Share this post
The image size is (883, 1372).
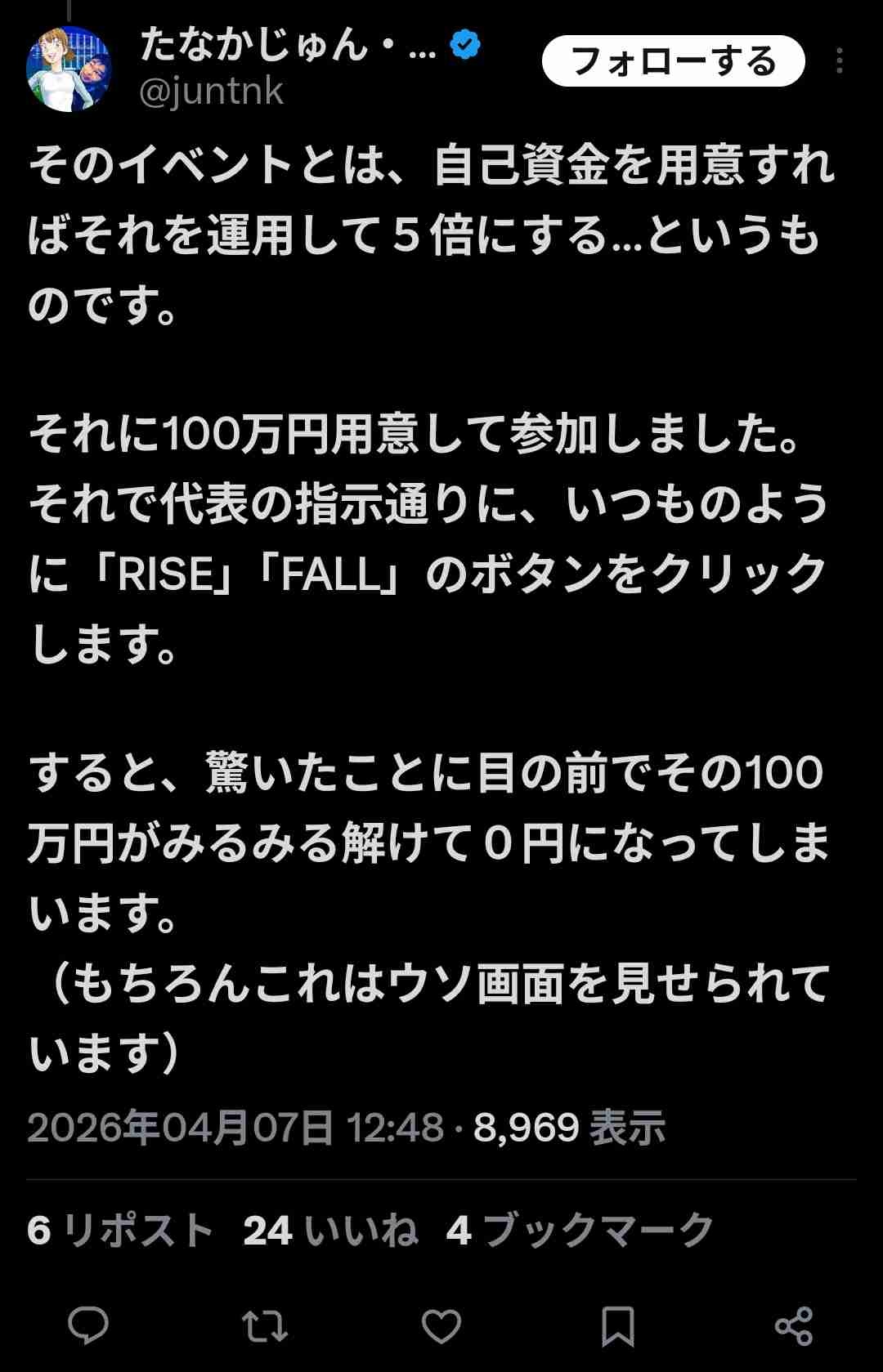pos(793,1325)
